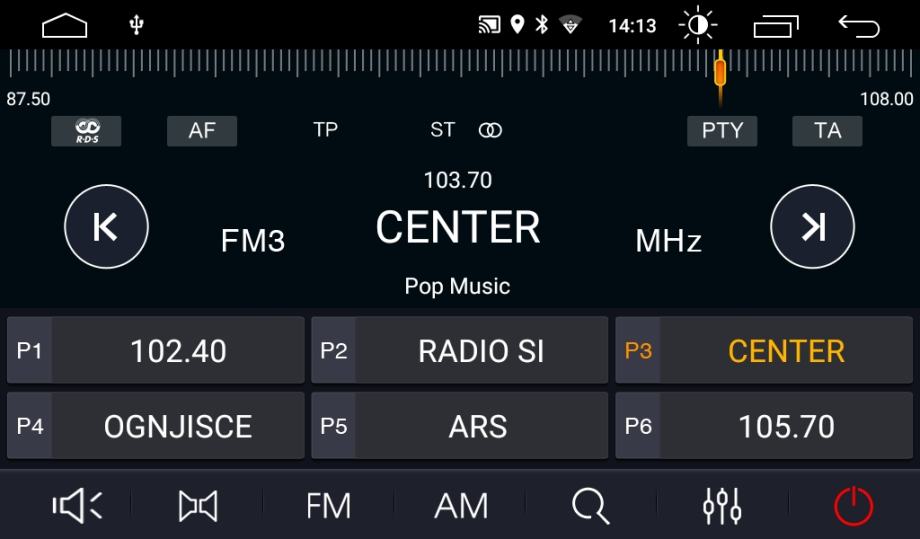Viewport: 920px width, 539px height.
Task: Toggle TA traffic announcements
Action: (827, 131)
